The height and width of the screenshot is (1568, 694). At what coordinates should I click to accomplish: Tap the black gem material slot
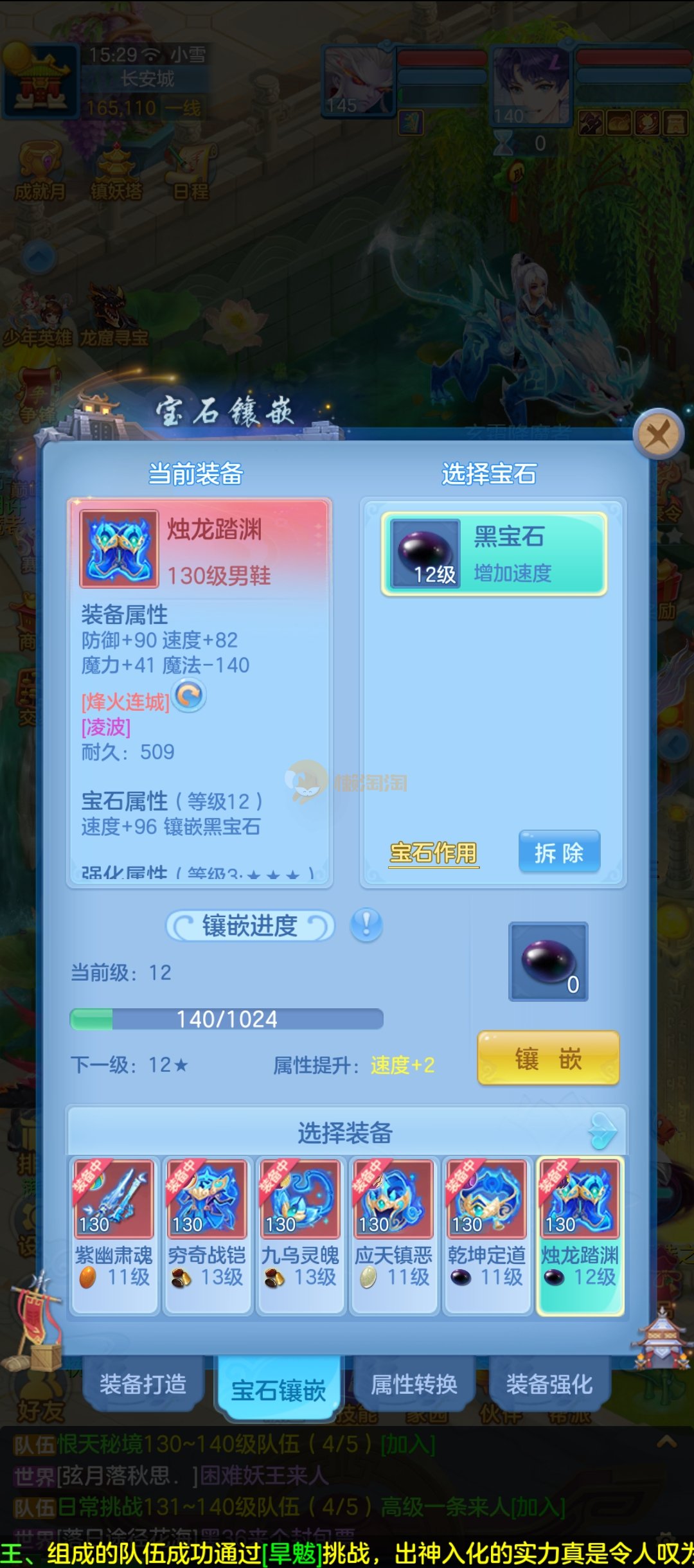point(548,961)
